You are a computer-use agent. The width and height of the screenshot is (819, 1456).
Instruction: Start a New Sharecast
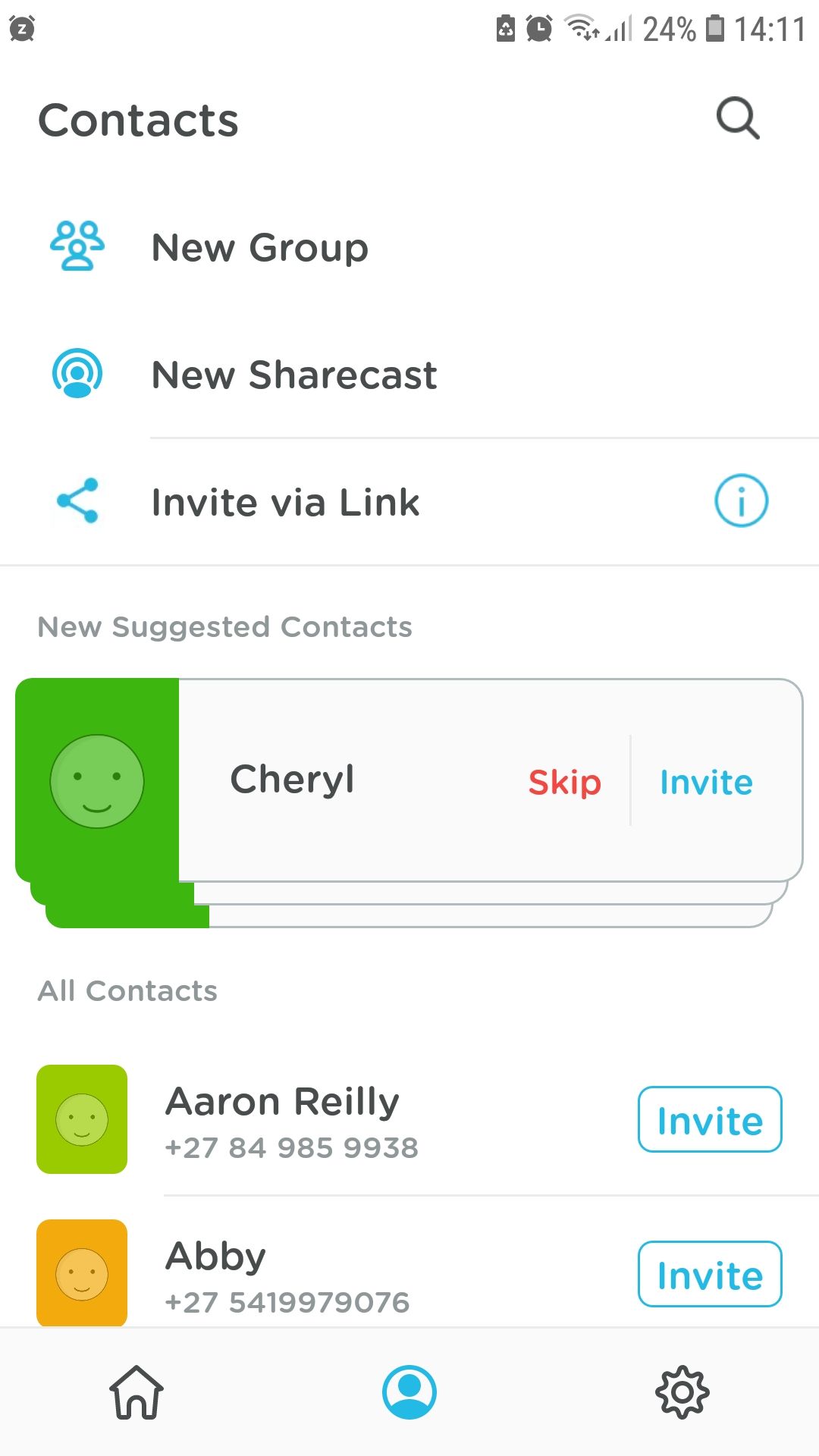click(x=294, y=375)
